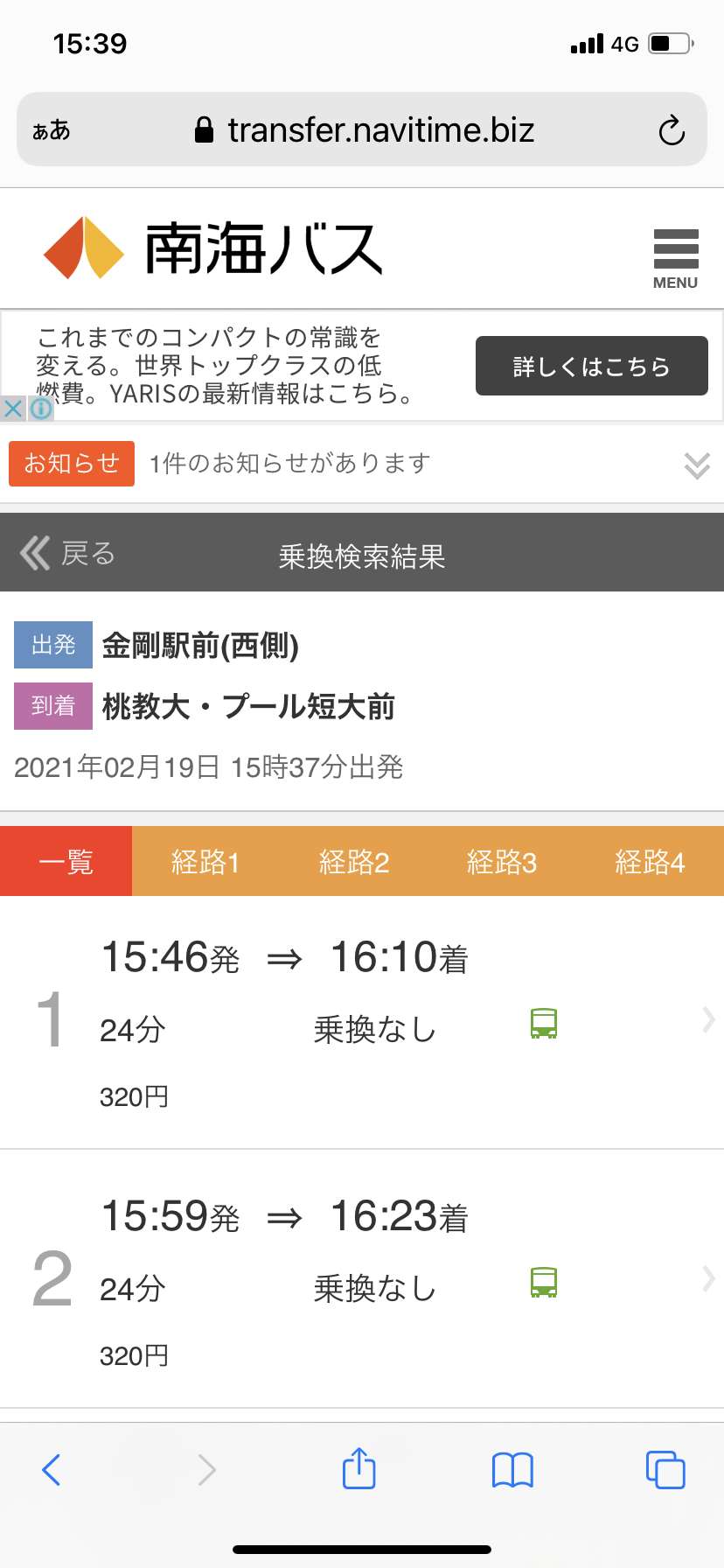Viewport: 724px width, 1568px height.
Task: Select the 一覧 tab
Action: 66,861
